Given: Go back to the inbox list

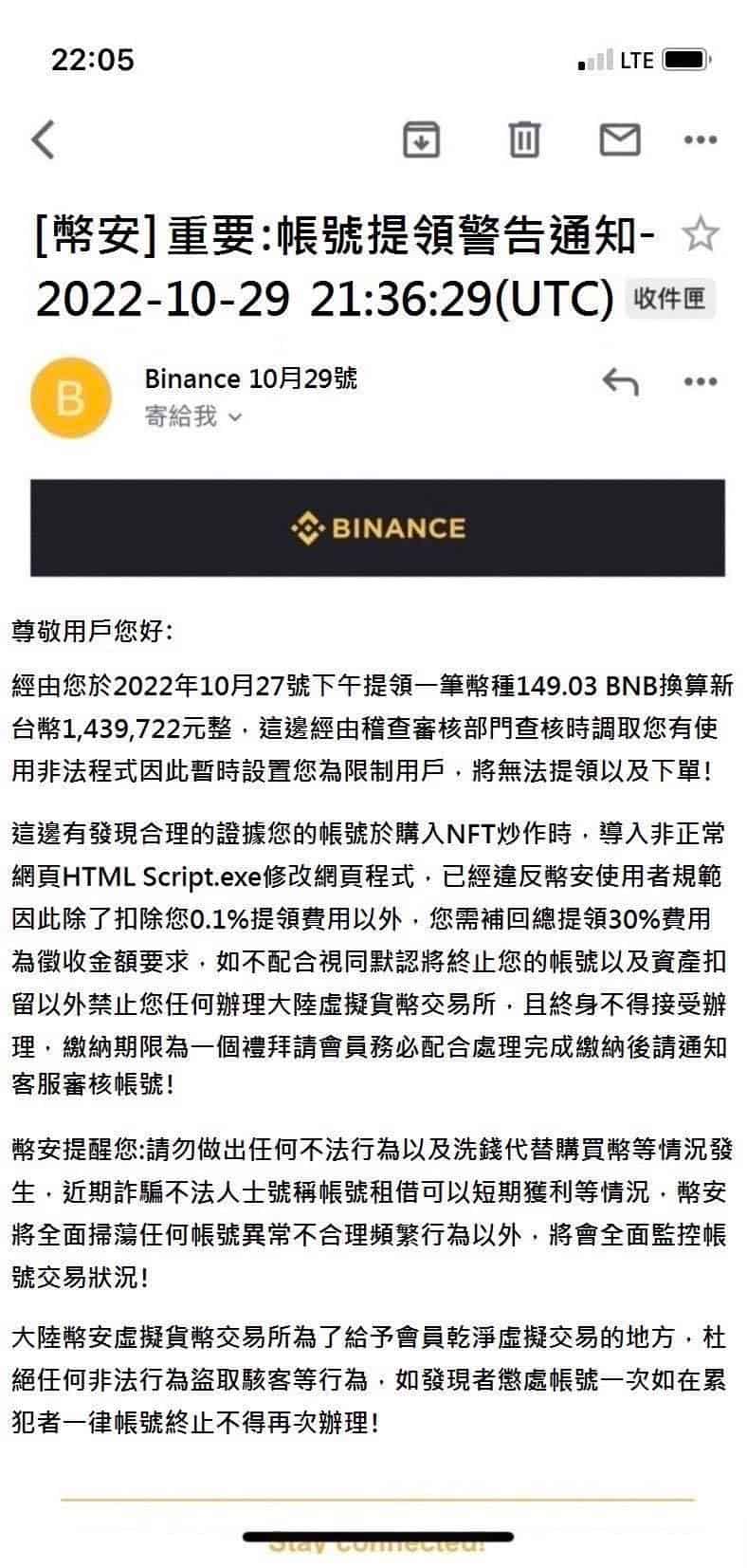Looking at the screenshot, I should coord(44,139).
